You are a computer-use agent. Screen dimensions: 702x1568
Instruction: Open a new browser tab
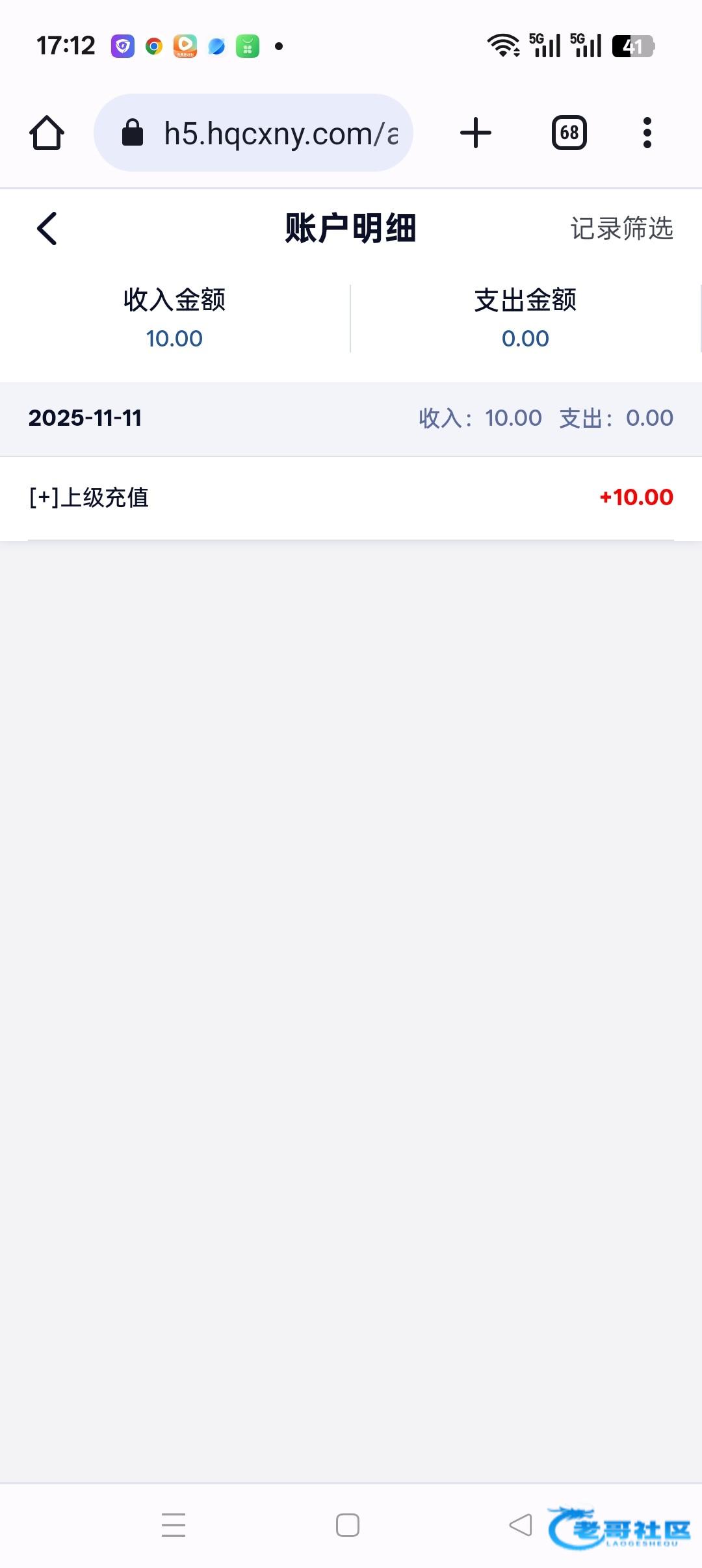(x=476, y=133)
